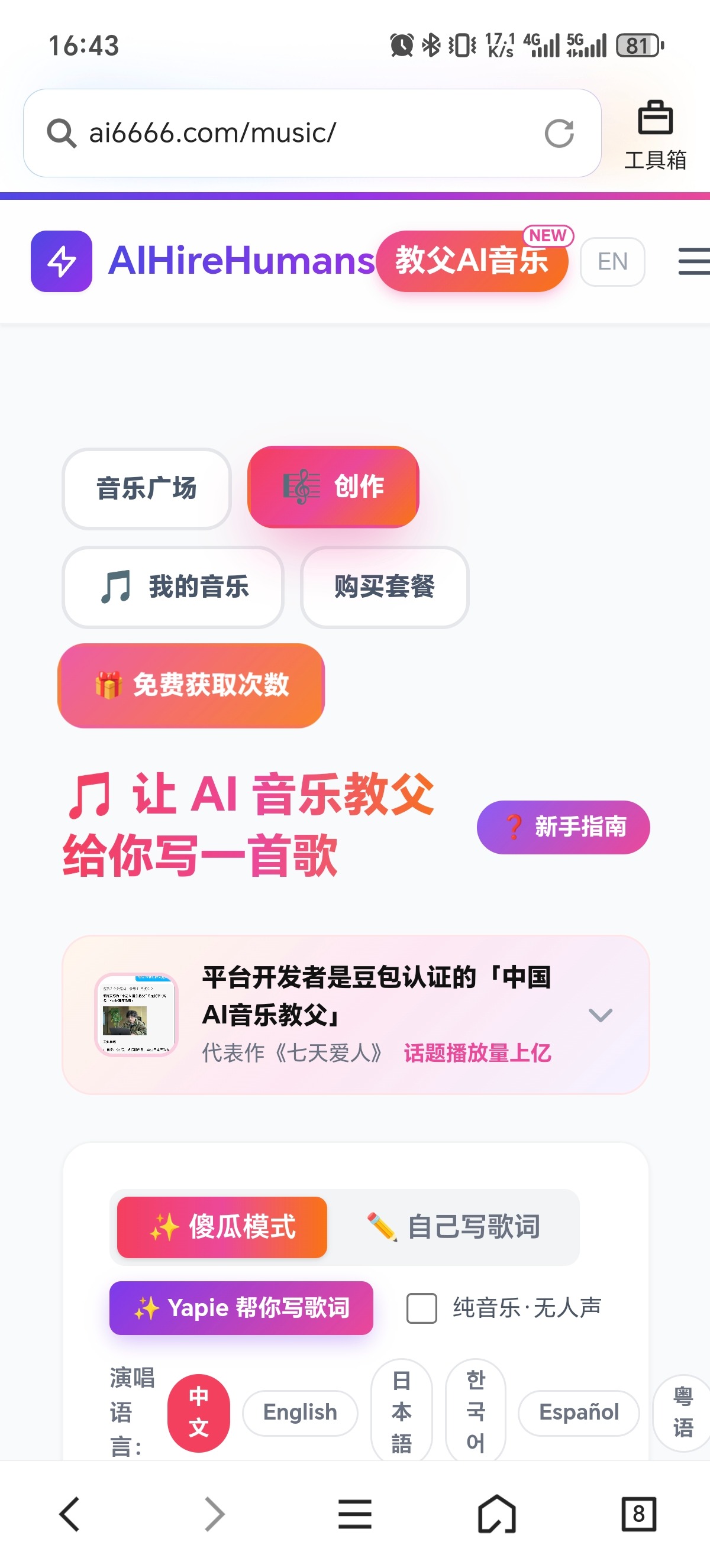
Task: Check the 纯音乐·无人声 checkbox
Action: click(x=421, y=1308)
